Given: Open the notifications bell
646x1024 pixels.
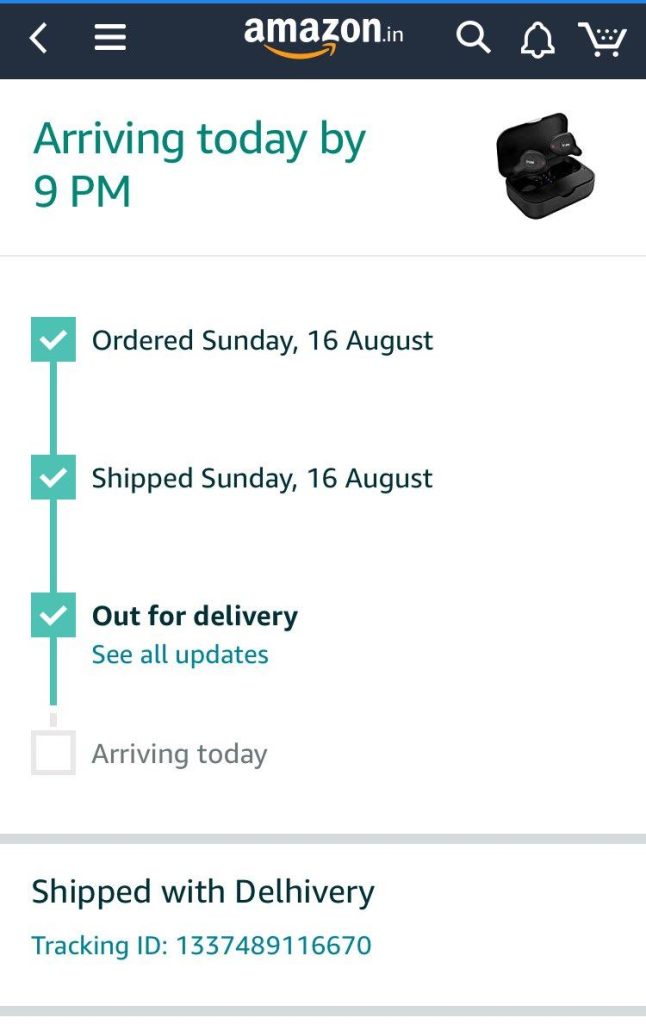Looking at the screenshot, I should coord(537,40).
